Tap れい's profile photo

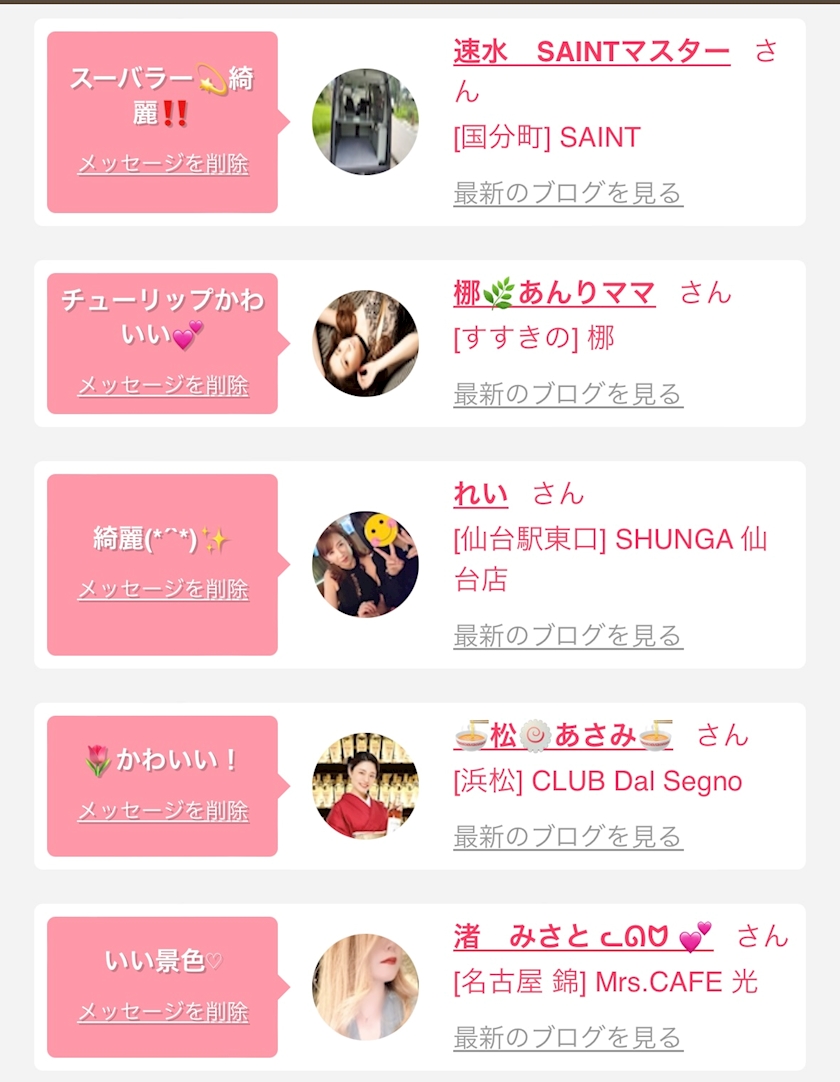pyautogui.click(x=365, y=564)
